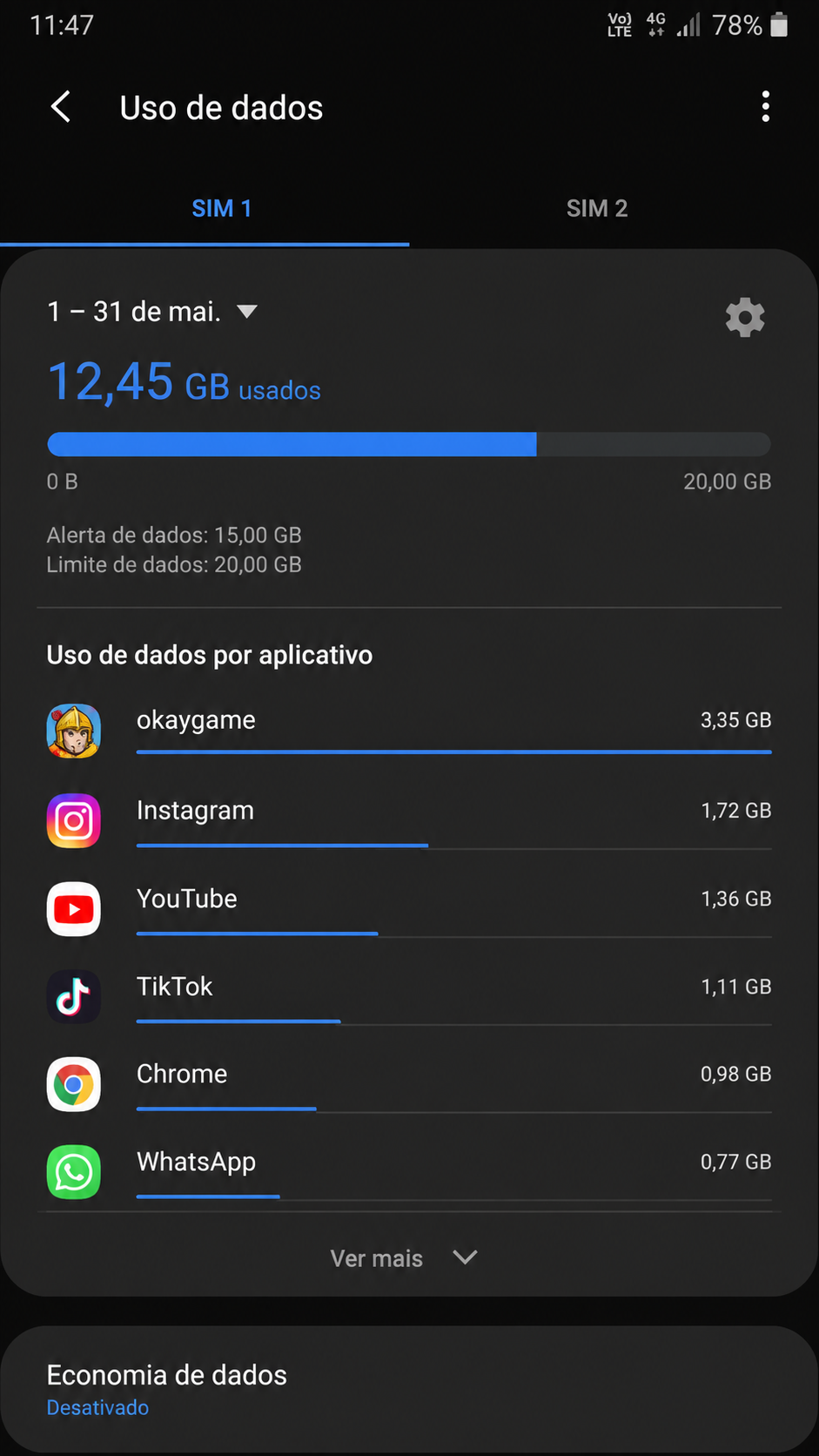The height and width of the screenshot is (1456, 819).
Task: Switch to the SIM 2 tab
Action: [597, 208]
